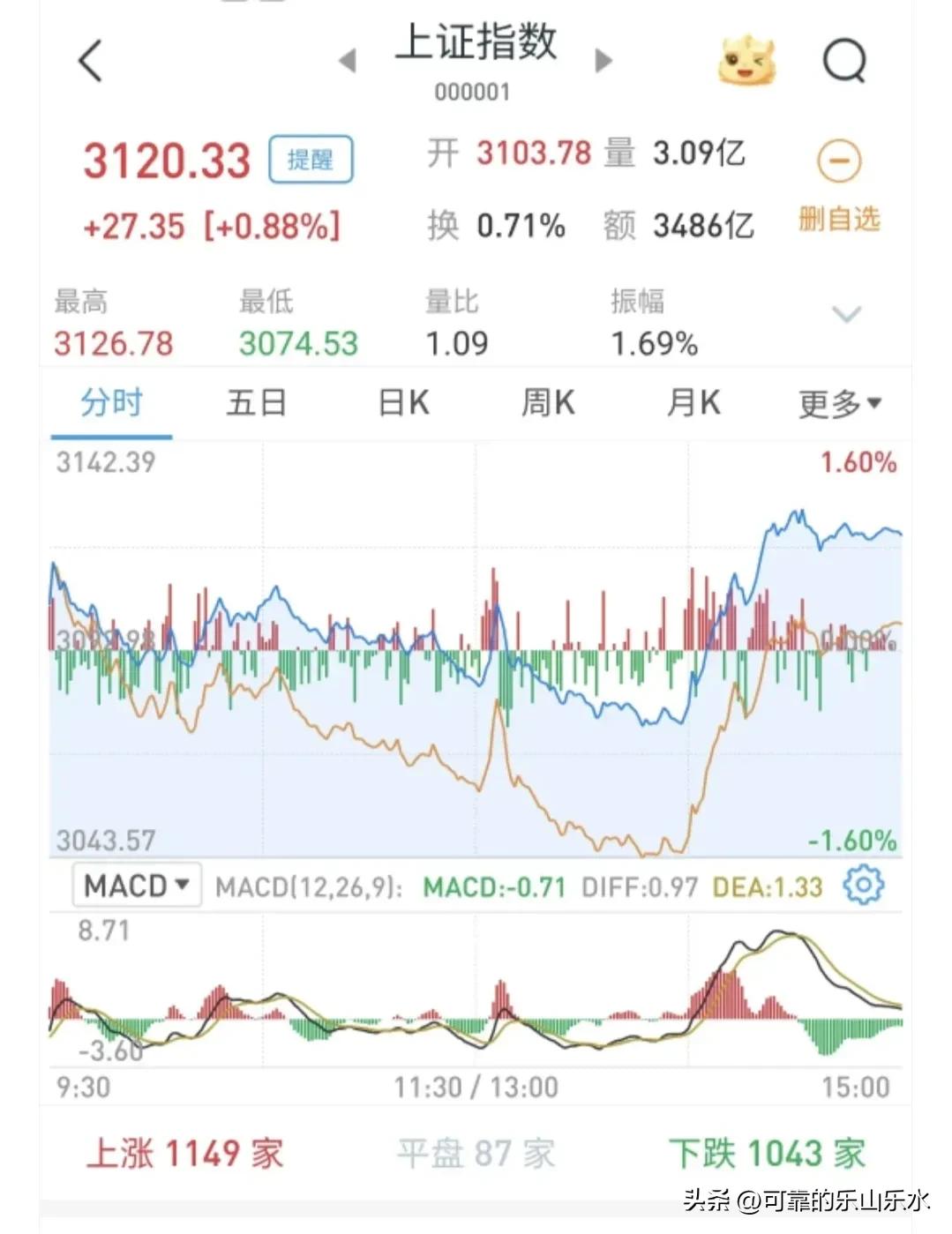Expand more quote stats via down chevron

[x=845, y=314]
